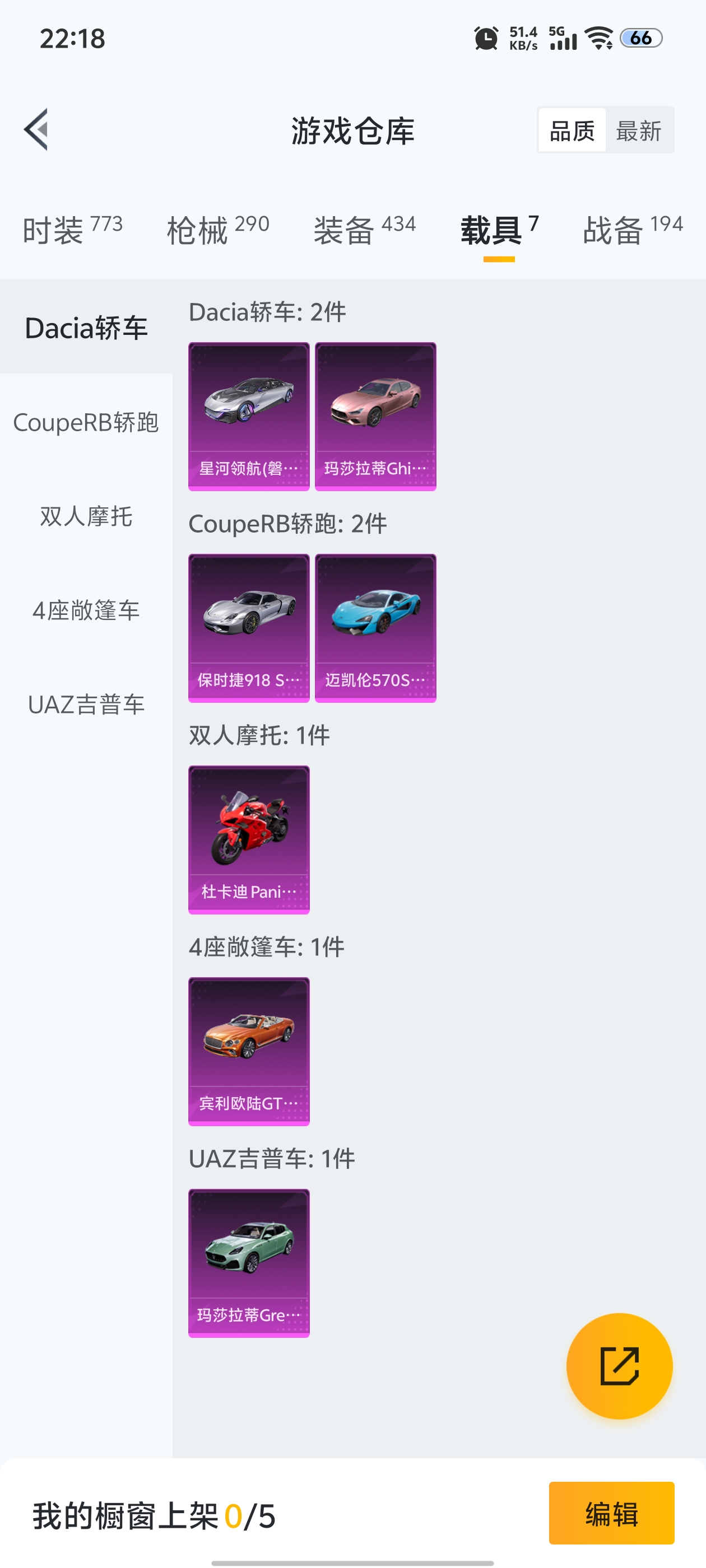Select the 杜卡迪 Panigale motorcycle item
Viewport: 706px width, 1568px height.
point(248,838)
